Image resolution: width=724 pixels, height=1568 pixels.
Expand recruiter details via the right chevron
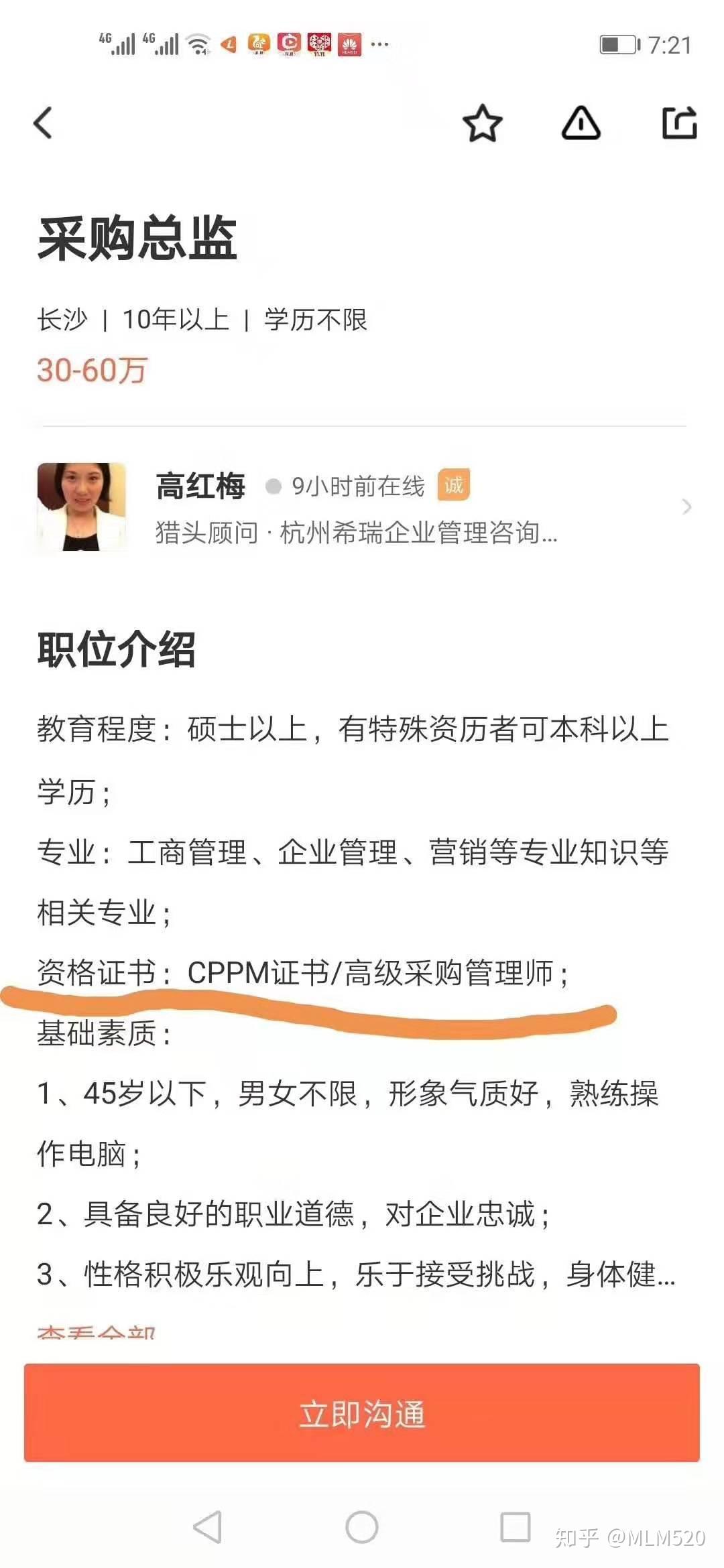[x=685, y=507]
